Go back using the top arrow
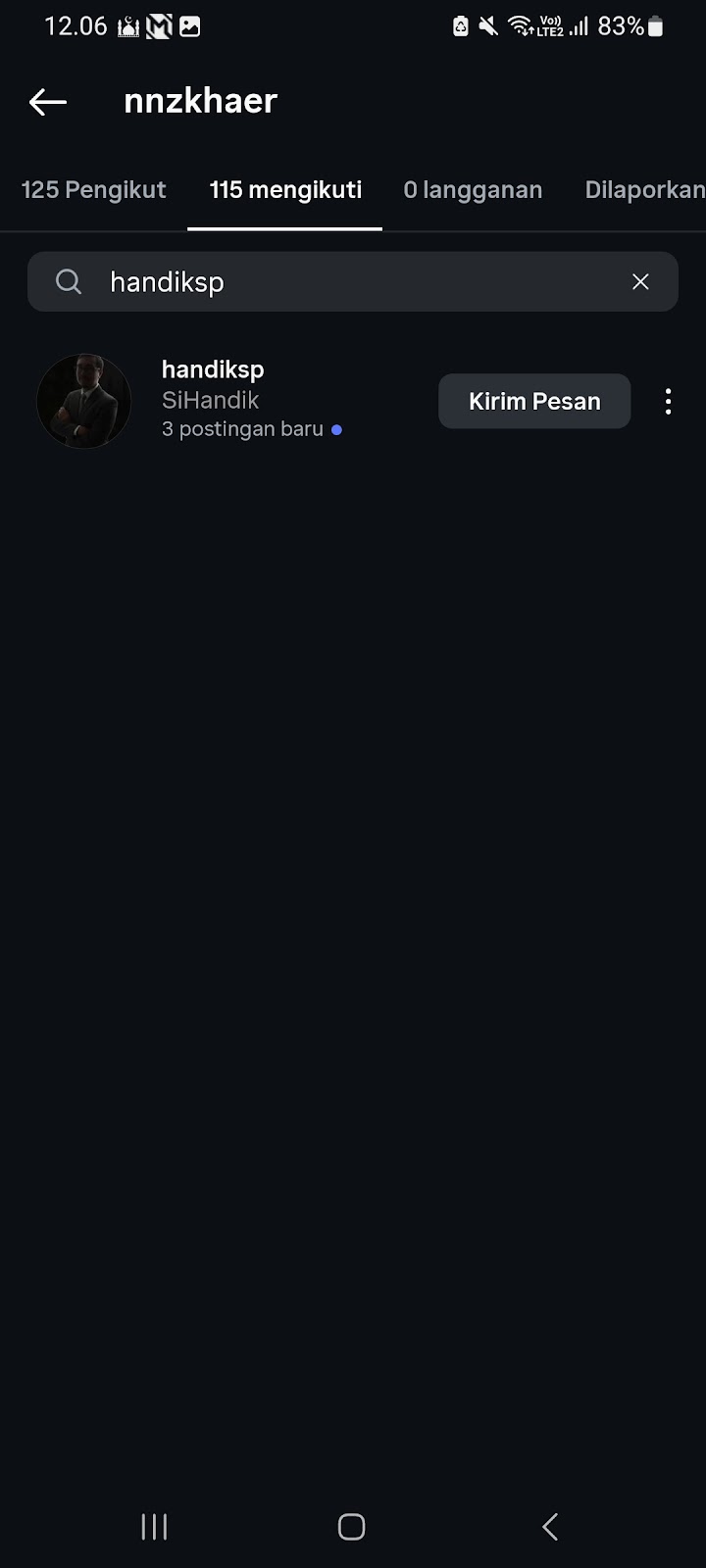The image size is (706, 1568). [x=47, y=101]
